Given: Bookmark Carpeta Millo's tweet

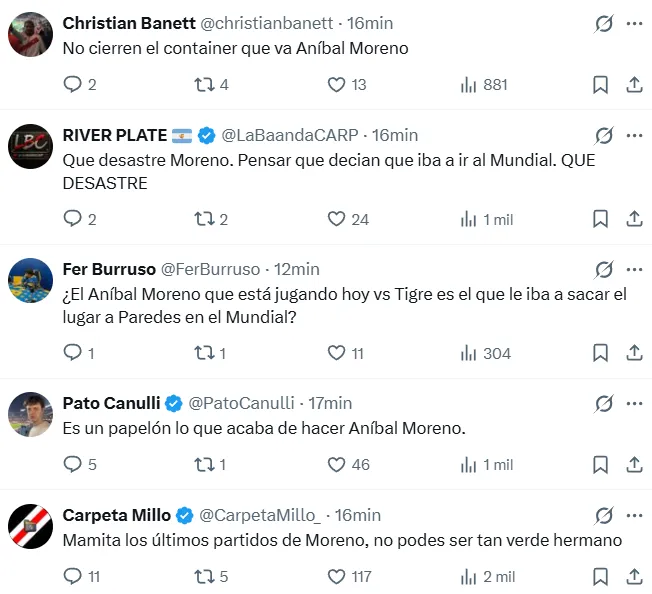Looking at the screenshot, I should point(600,577).
